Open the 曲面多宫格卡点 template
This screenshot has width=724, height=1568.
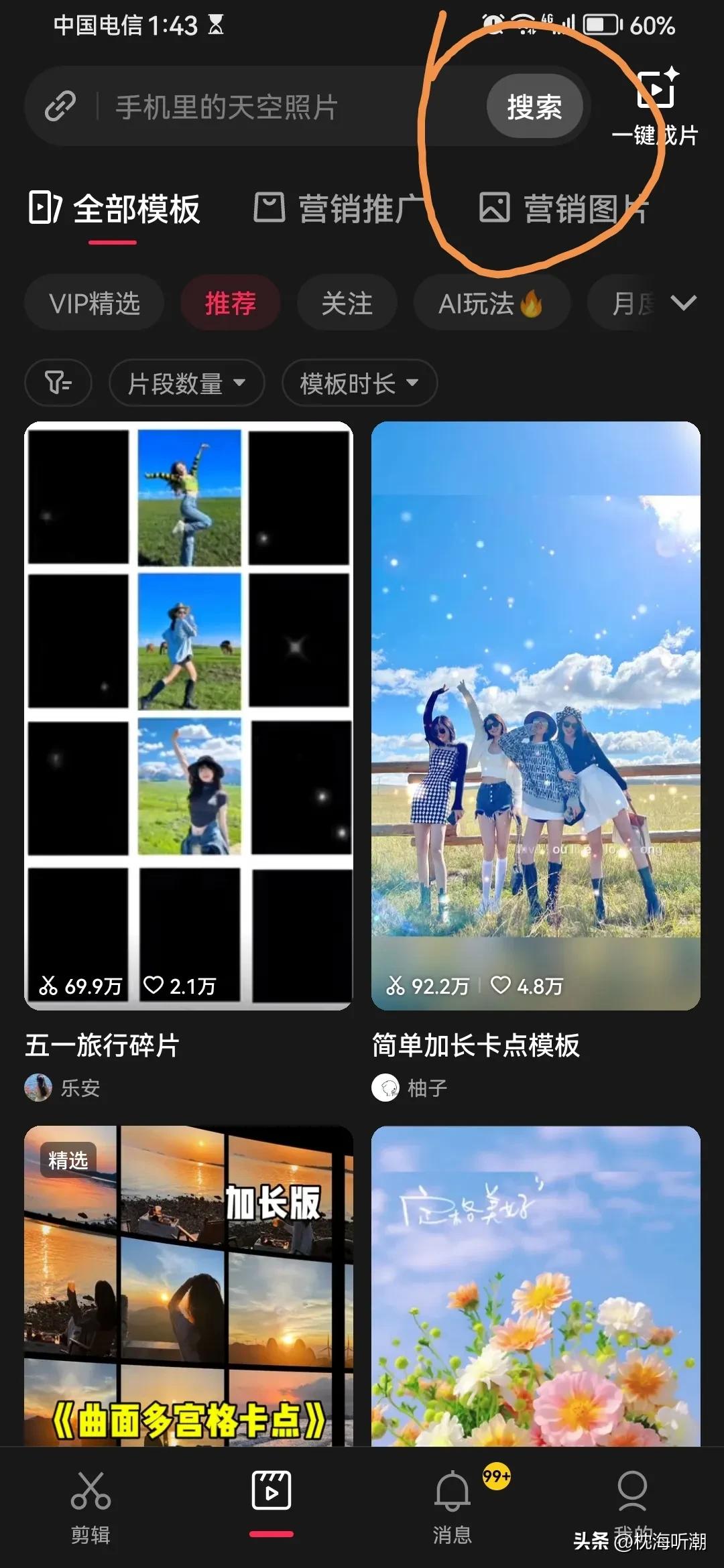tap(188, 1285)
